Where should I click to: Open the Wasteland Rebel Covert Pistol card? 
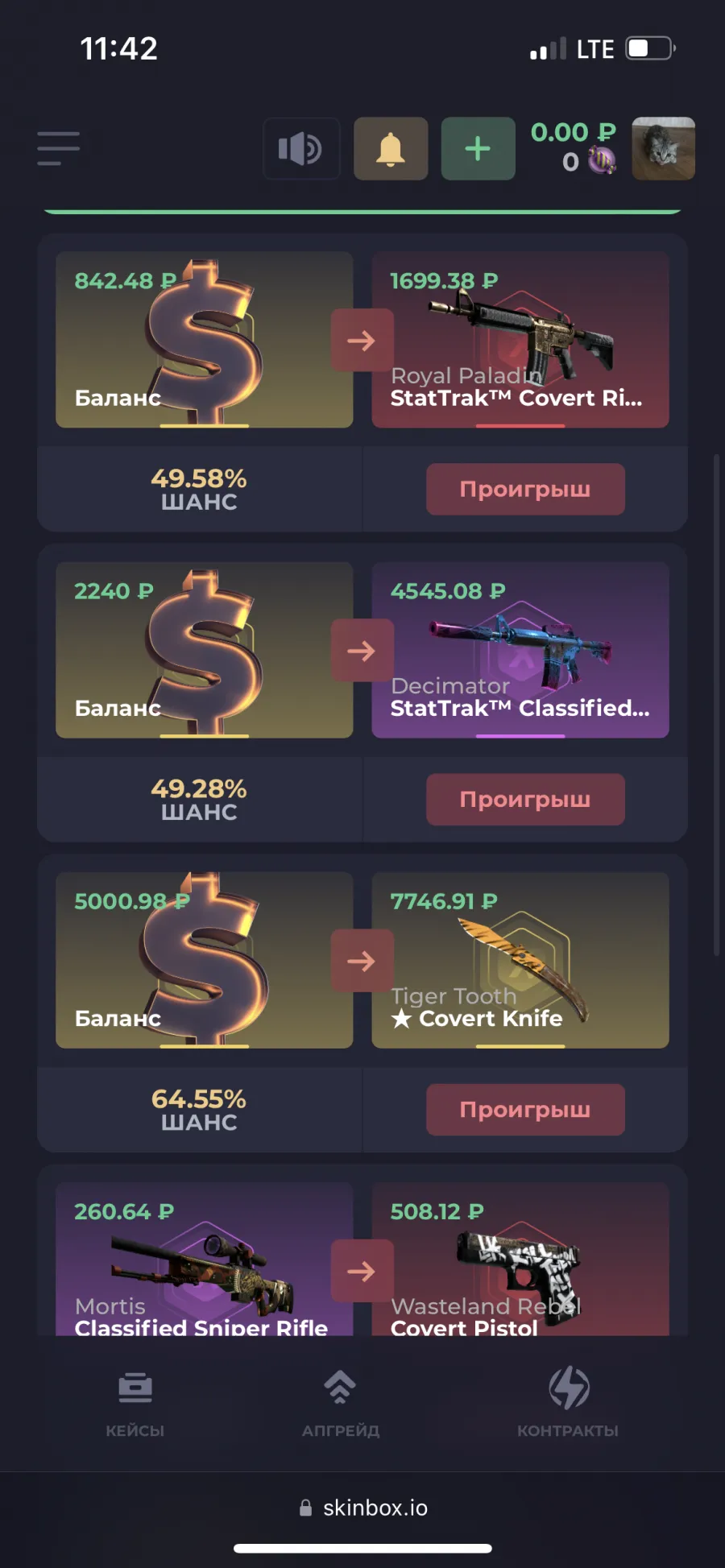tap(520, 1259)
